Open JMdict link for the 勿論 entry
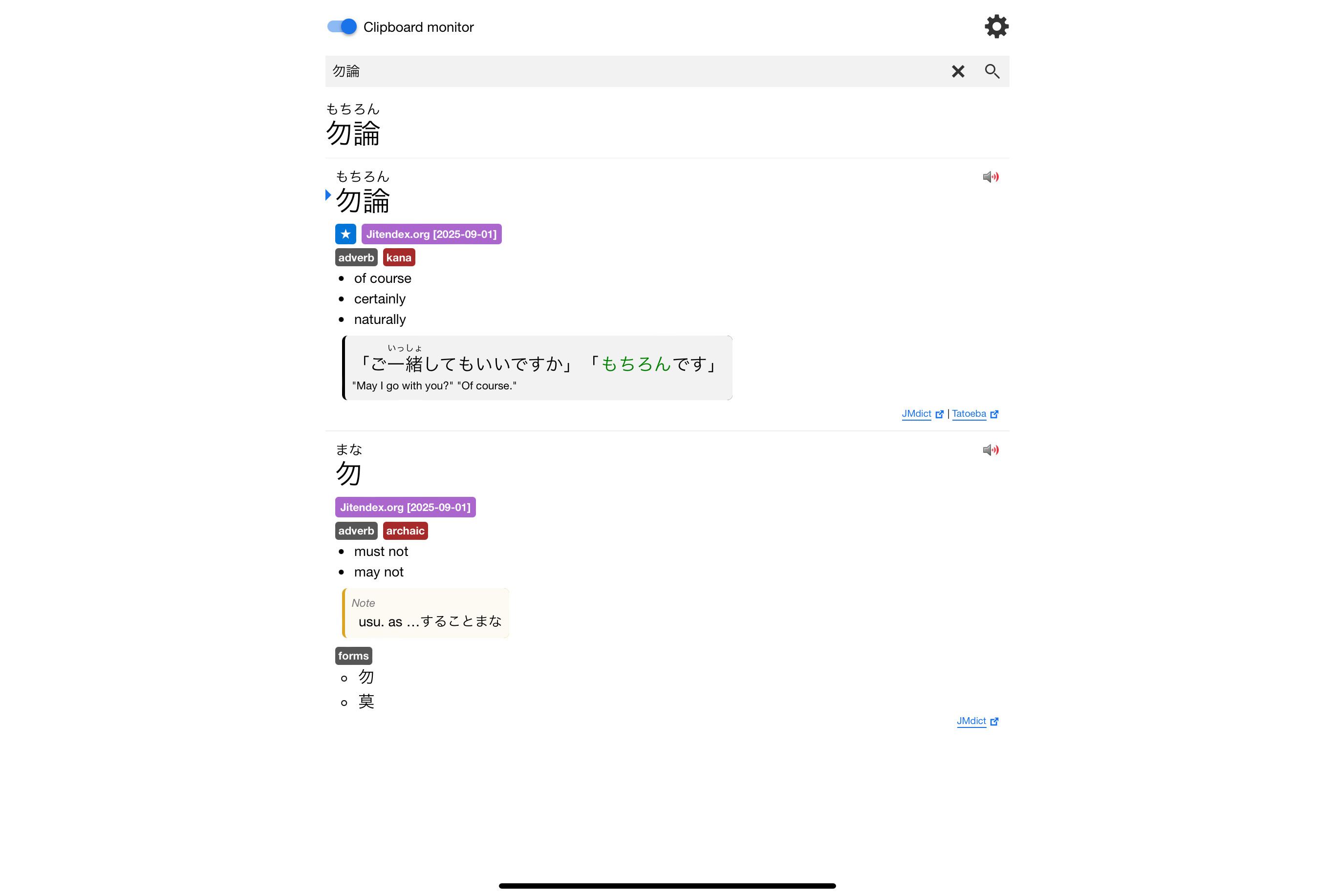Viewport: 1335px width, 896px height. tap(916, 414)
